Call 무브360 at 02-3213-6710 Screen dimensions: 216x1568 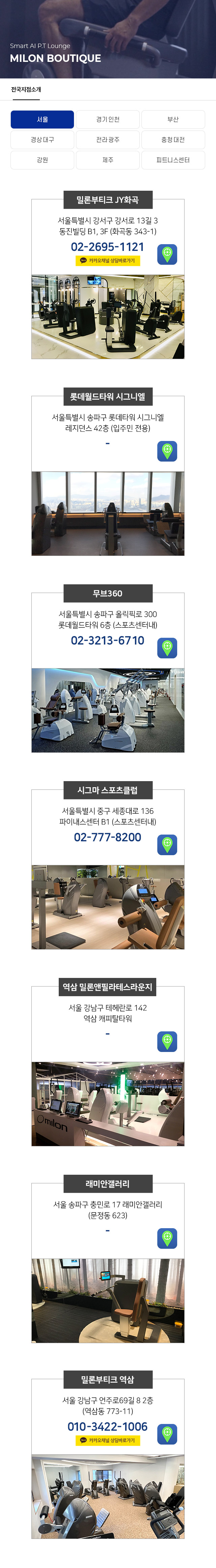(107, 640)
